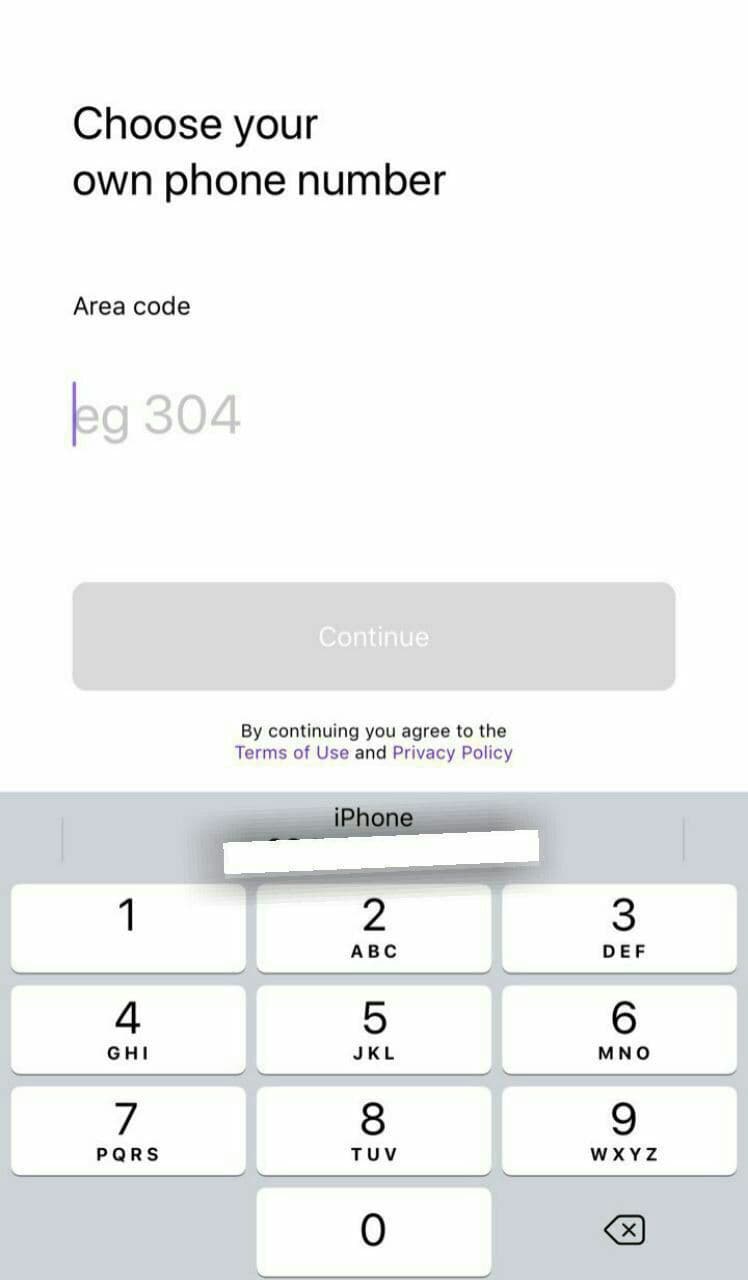Screen dimensions: 748x1280
Task: Delete the last digit with backspace
Action: pyautogui.click(x=625, y=1230)
